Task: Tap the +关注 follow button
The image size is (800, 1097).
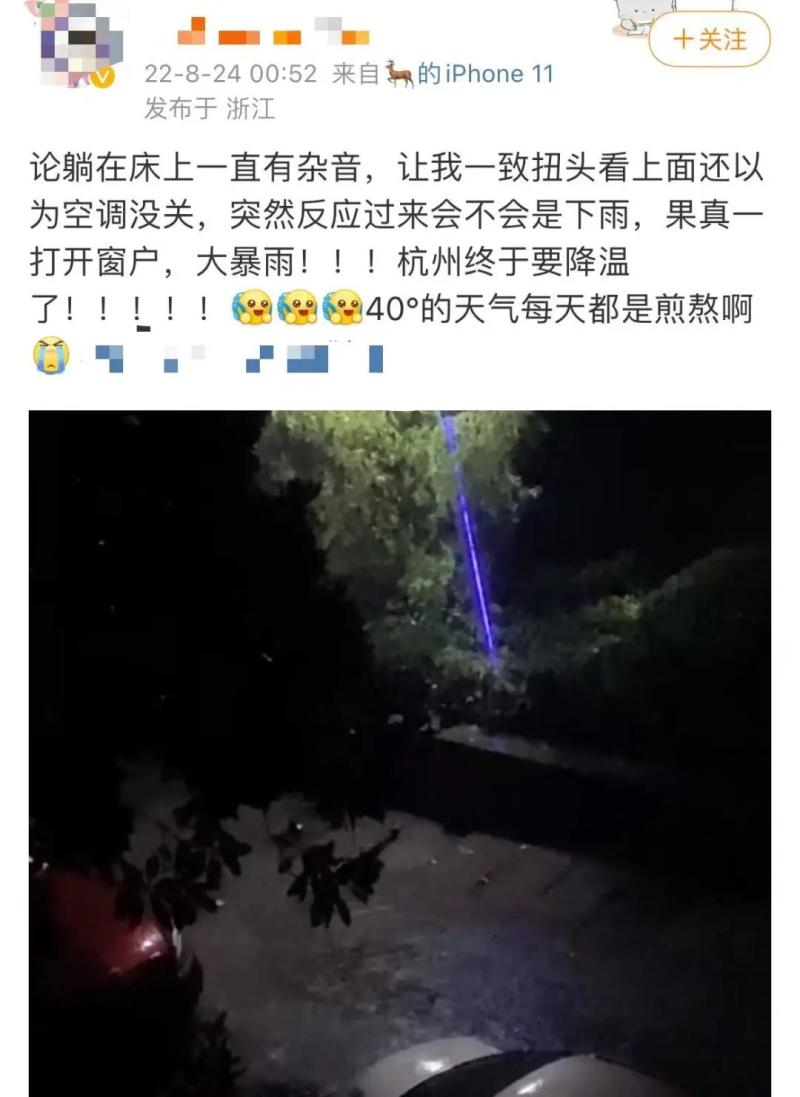Action: pyautogui.click(x=710, y=40)
